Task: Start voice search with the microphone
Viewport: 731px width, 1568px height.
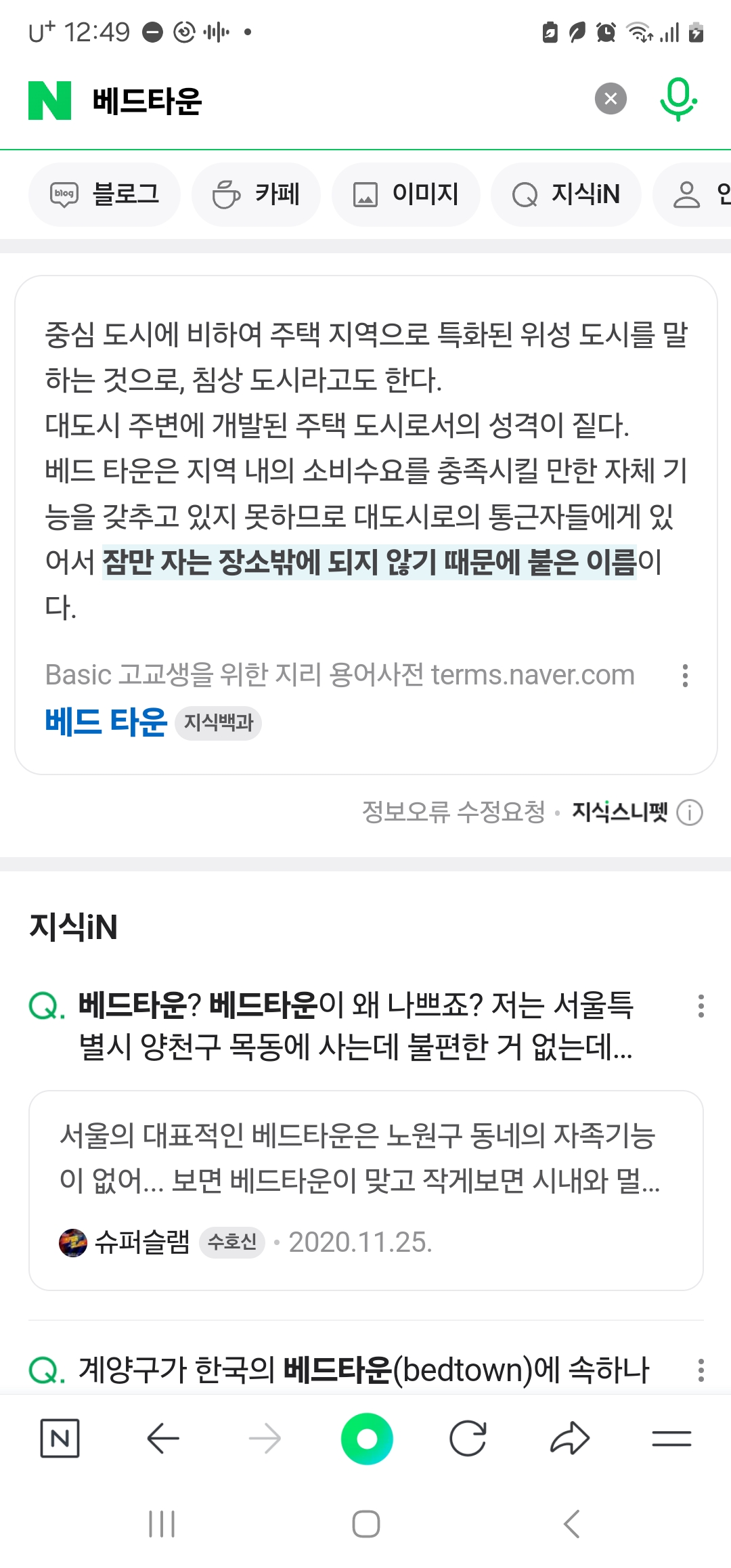Action: [678, 99]
